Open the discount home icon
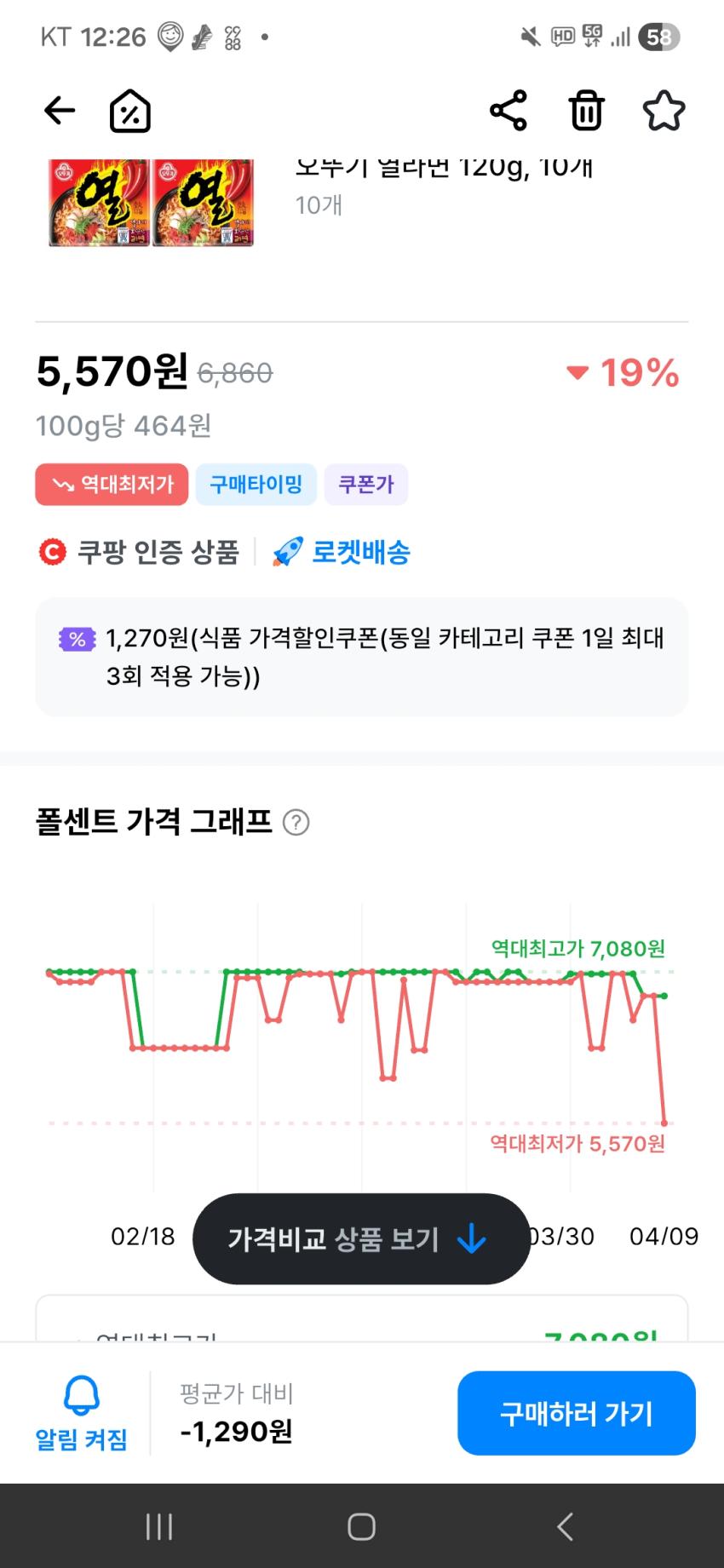This screenshot has width=724, height=1568. [x=130, y=111]
